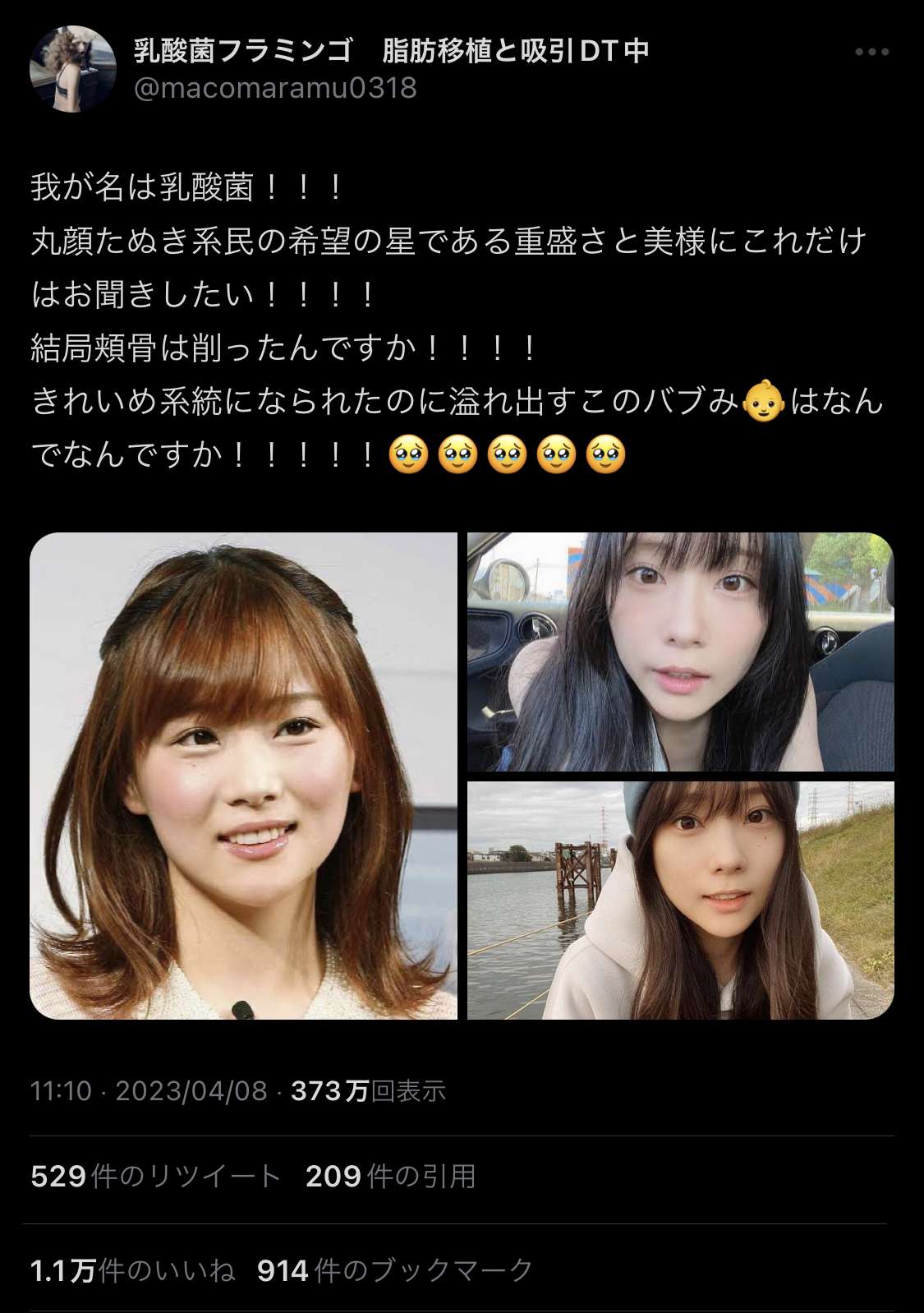Open the tweet's three-dot overflow menu

pos(871,52)
